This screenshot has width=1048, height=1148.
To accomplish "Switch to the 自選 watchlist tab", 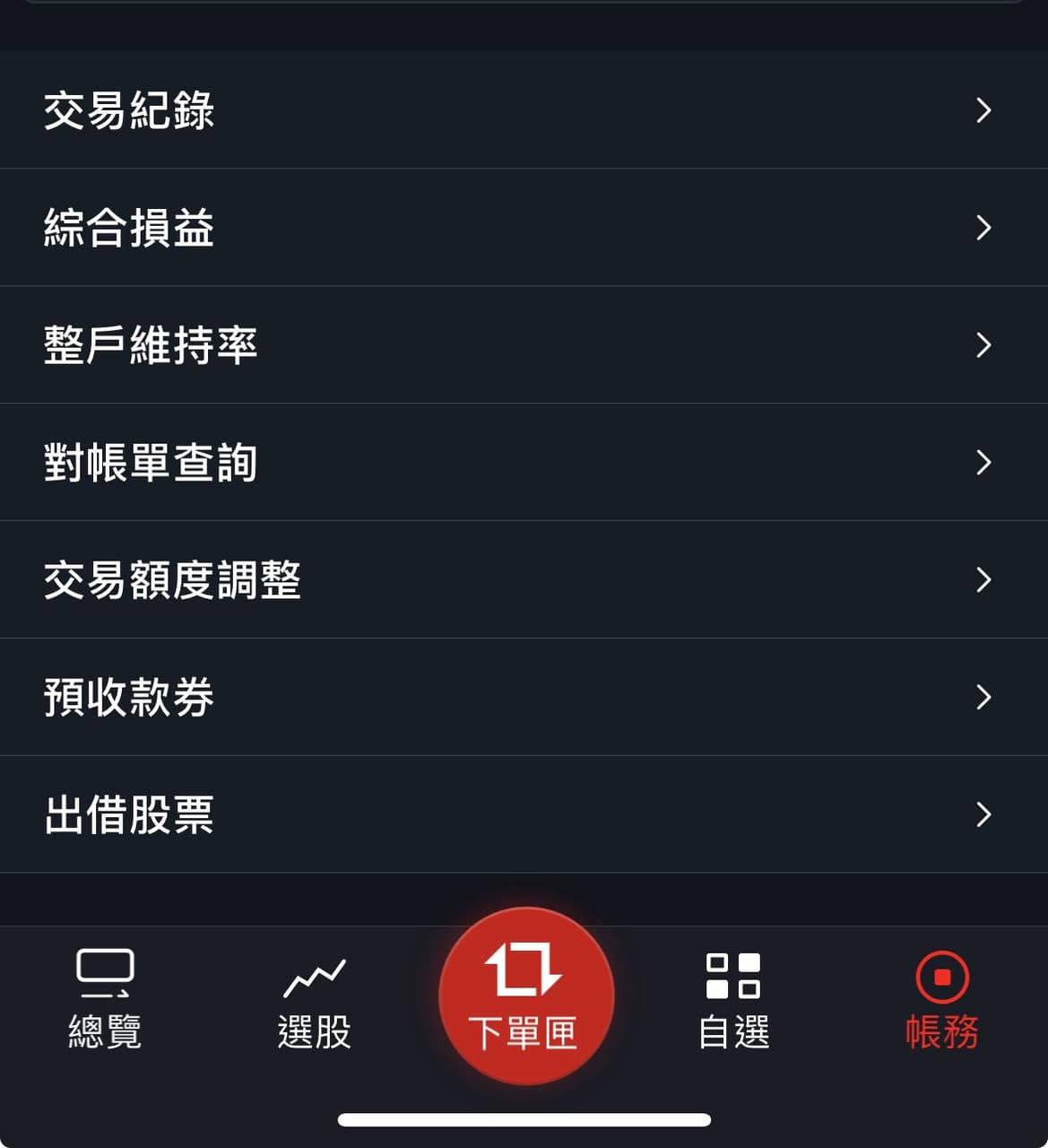I will [732, 1000].
